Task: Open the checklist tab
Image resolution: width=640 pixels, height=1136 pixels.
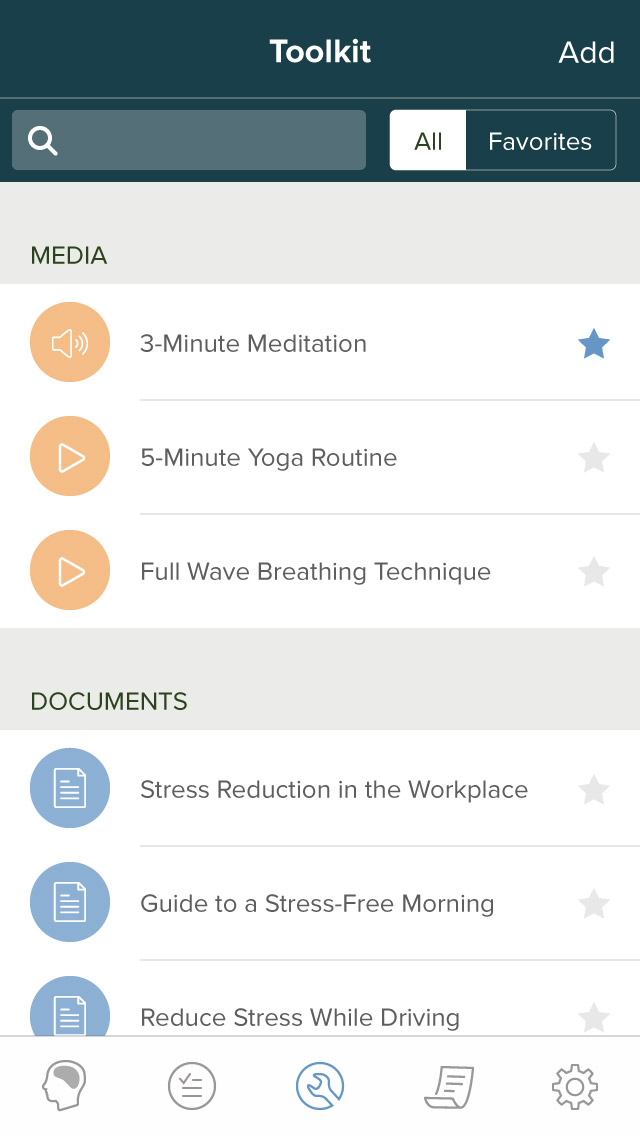Action: (x=191, y=1085)
